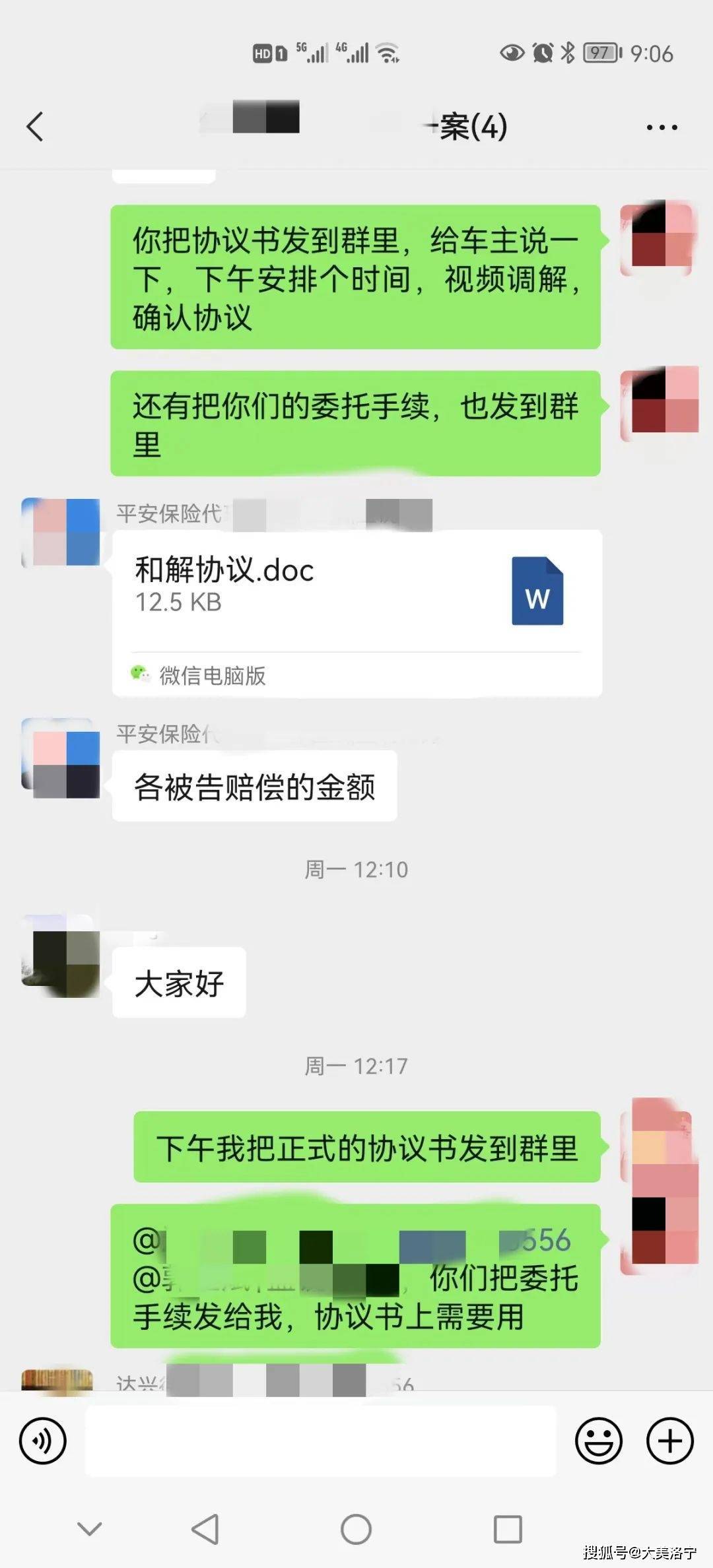Open the system recent apps view

tap(508, 1529)
